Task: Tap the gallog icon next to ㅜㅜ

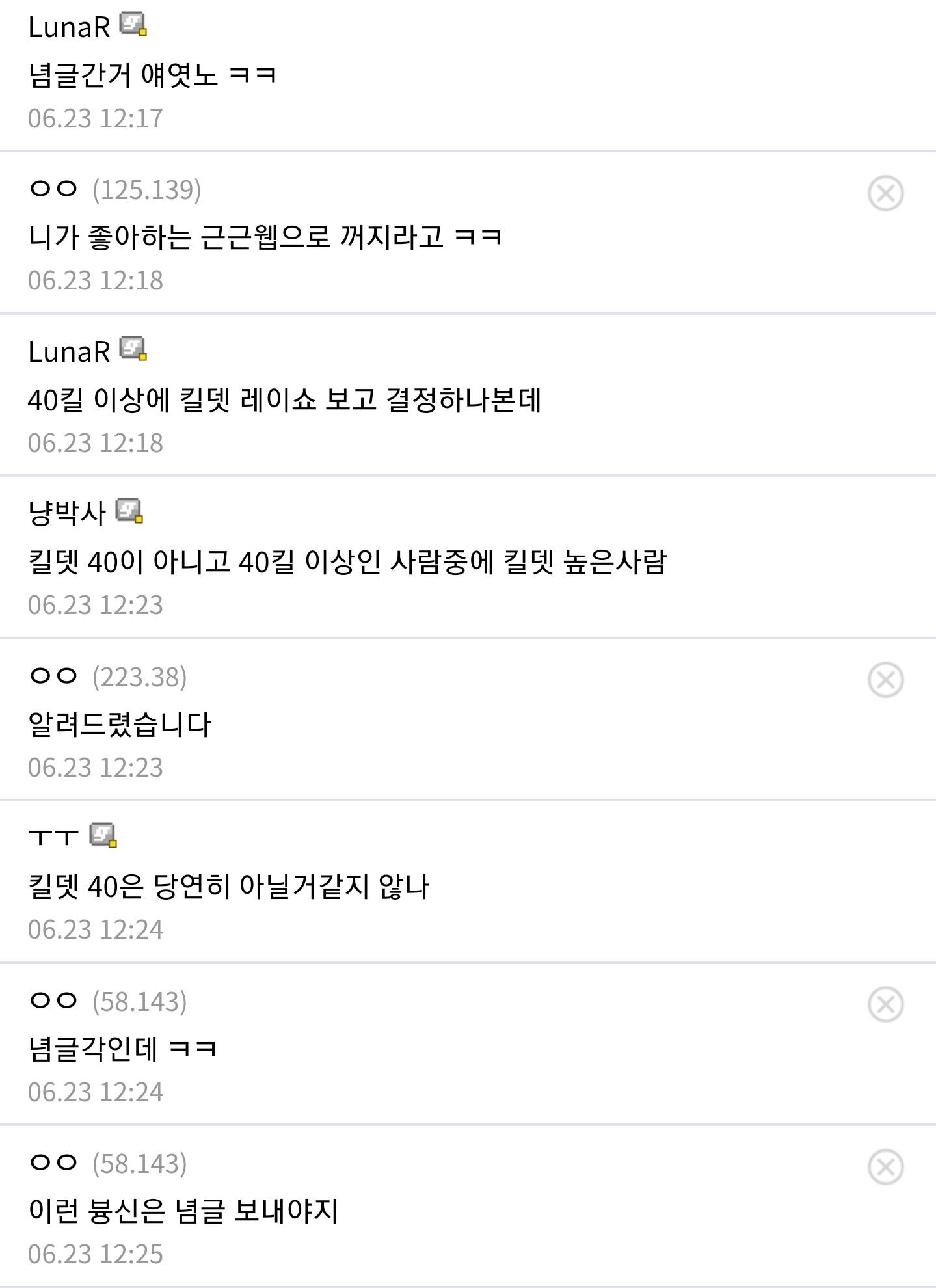Action: (x=103, y=836)
